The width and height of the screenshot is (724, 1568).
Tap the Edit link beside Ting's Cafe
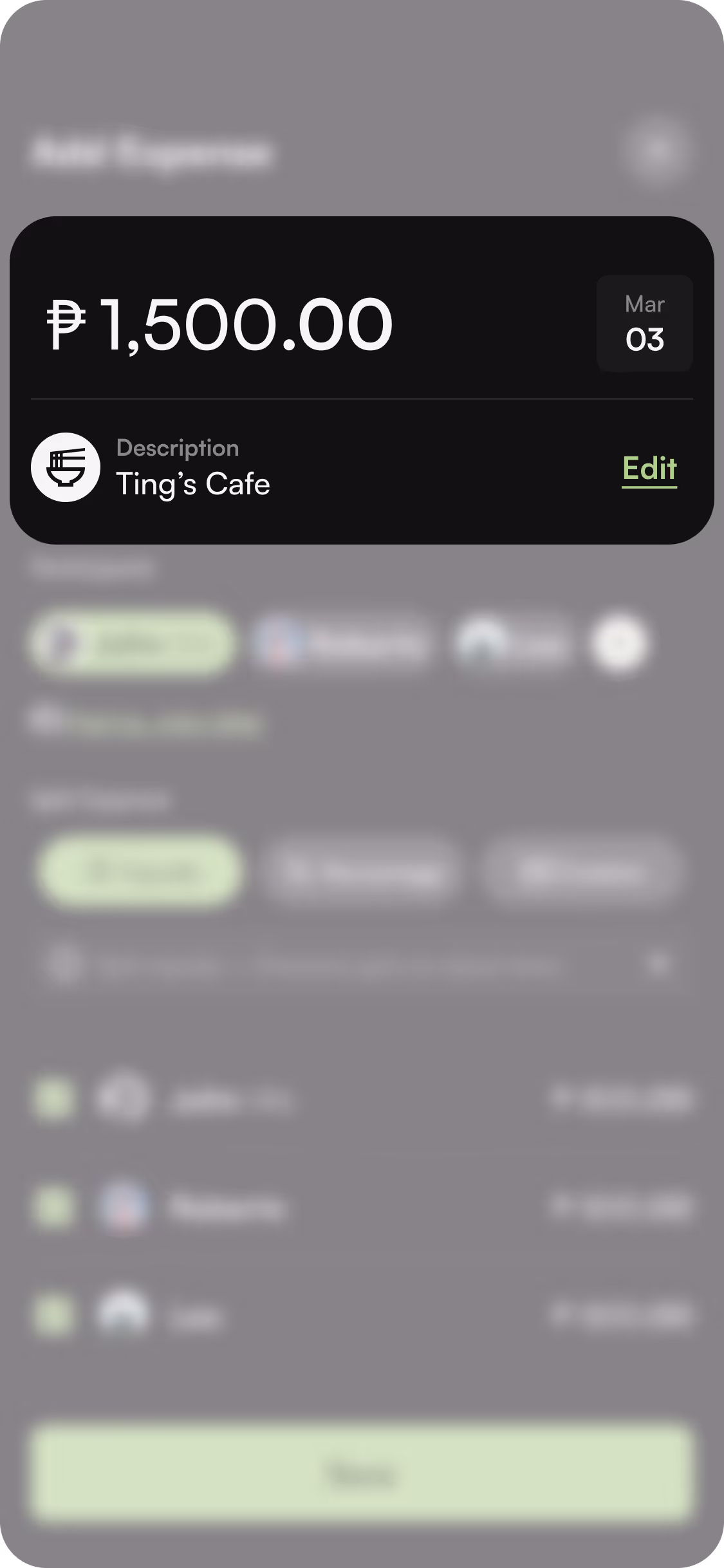tap(649, 469)
